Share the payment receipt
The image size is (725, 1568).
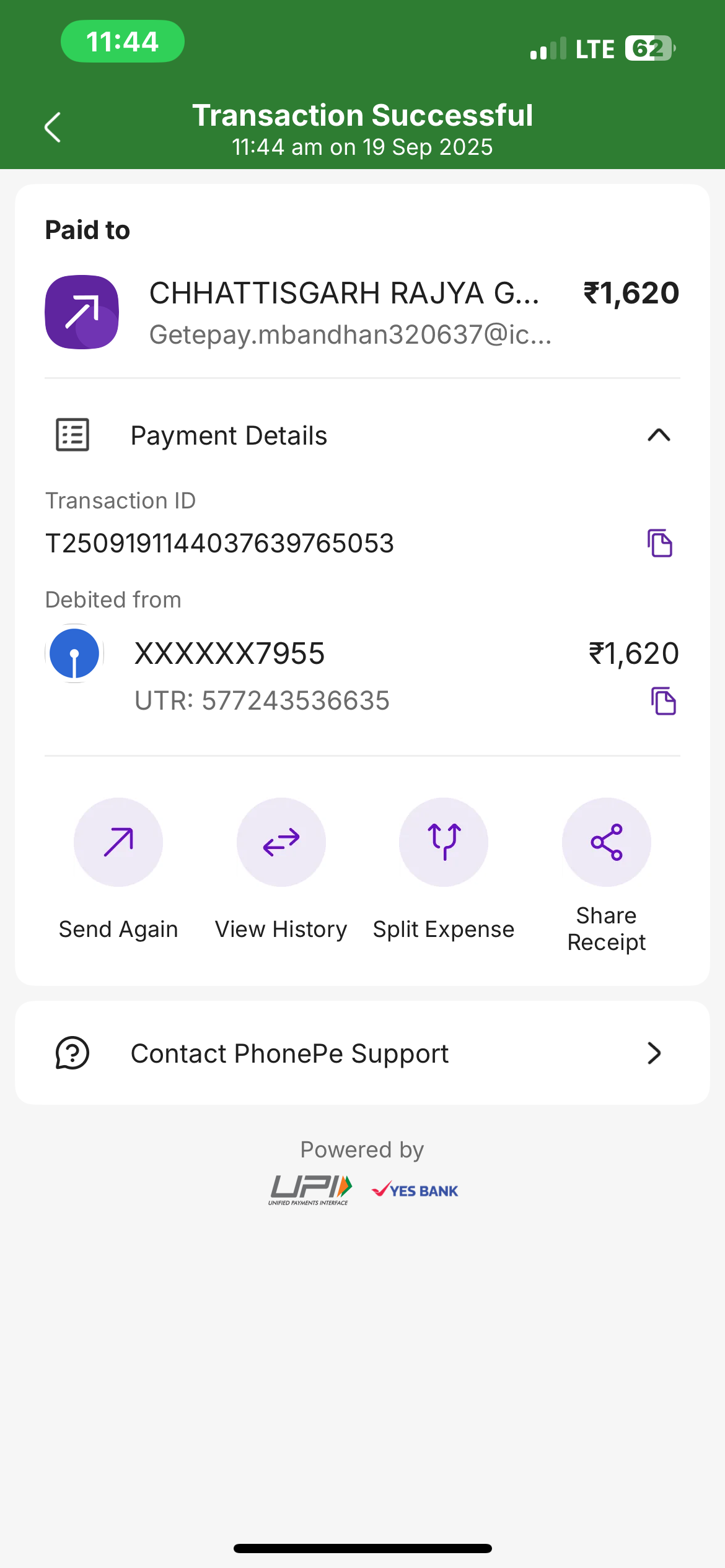tap(606, 842)
